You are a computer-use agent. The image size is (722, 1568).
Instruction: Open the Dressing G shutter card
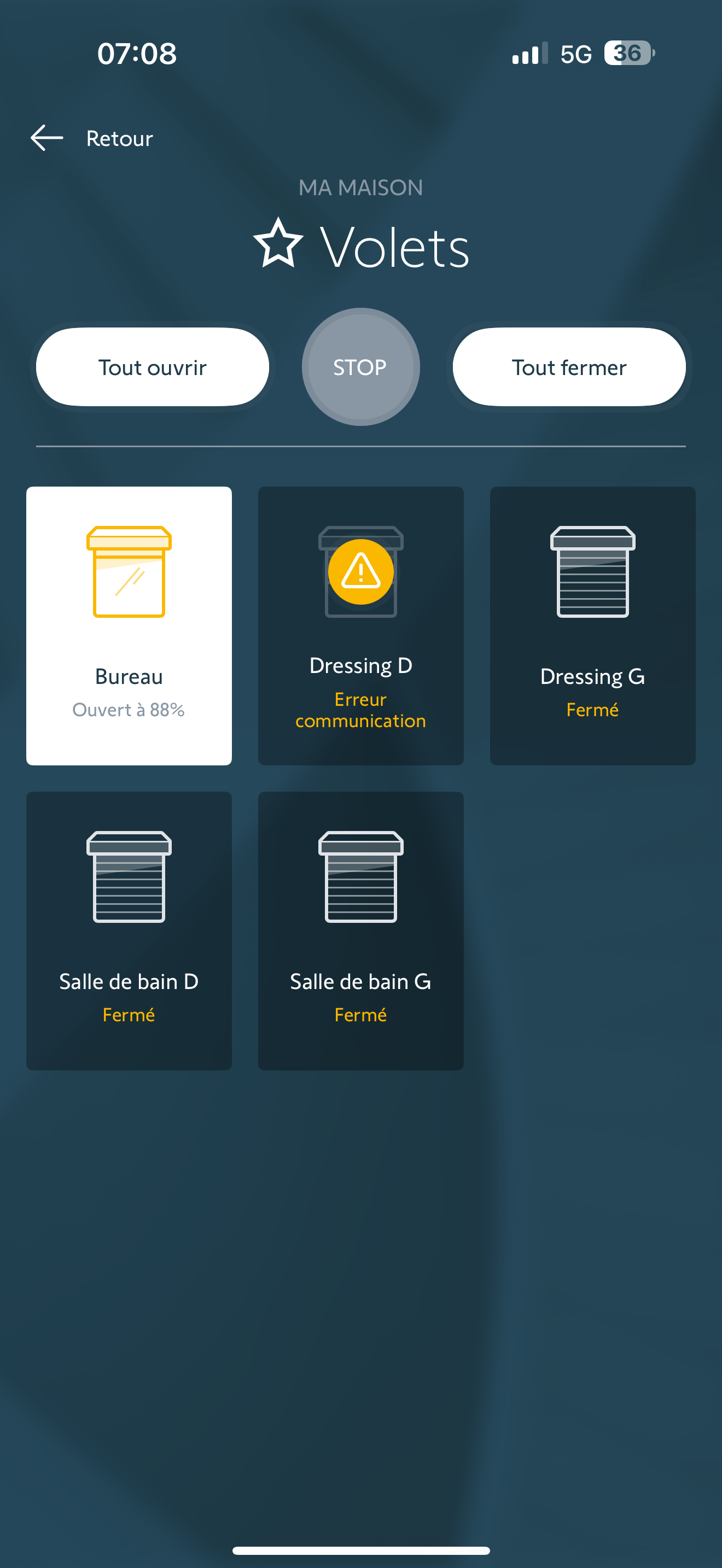[x=592, y=625]
